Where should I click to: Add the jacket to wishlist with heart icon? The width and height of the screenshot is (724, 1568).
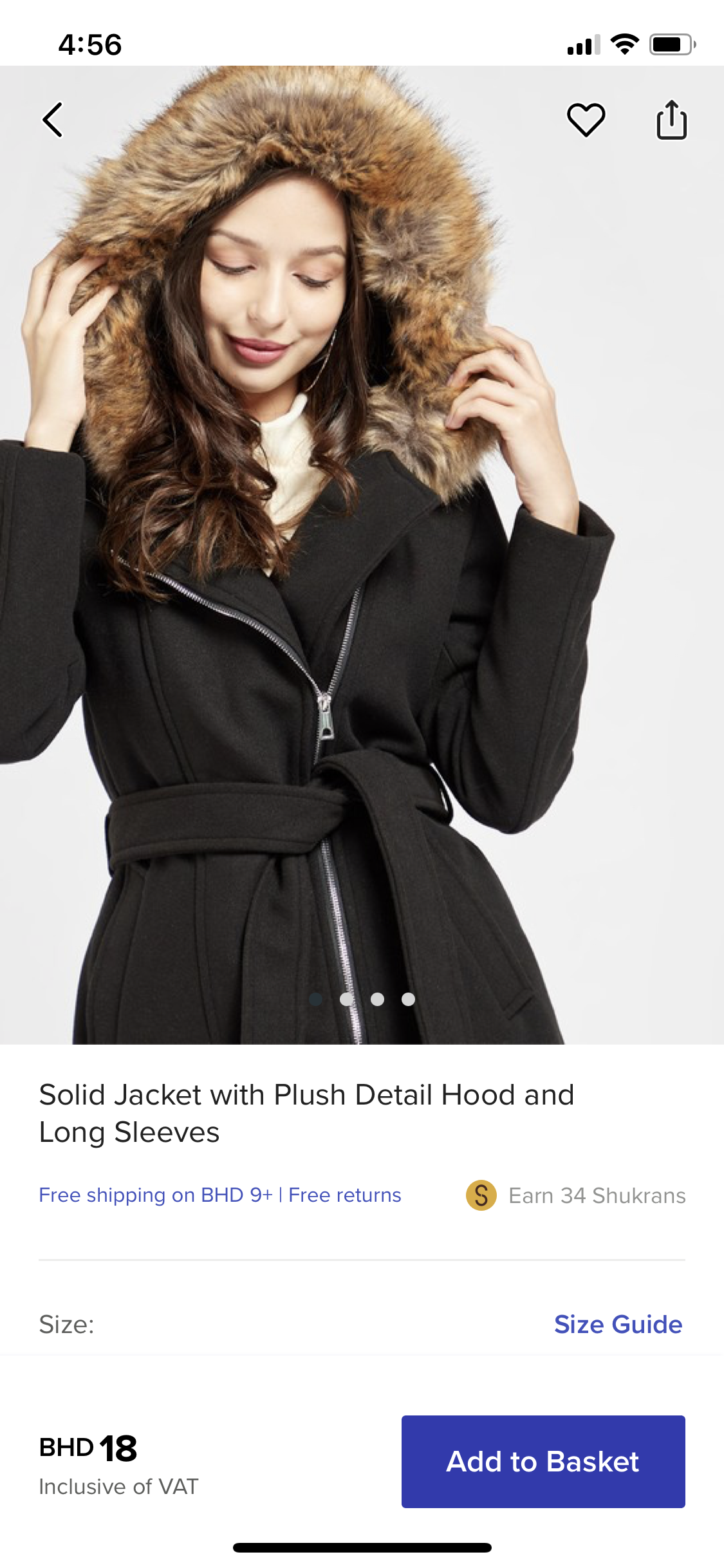[x=586, y=120]
